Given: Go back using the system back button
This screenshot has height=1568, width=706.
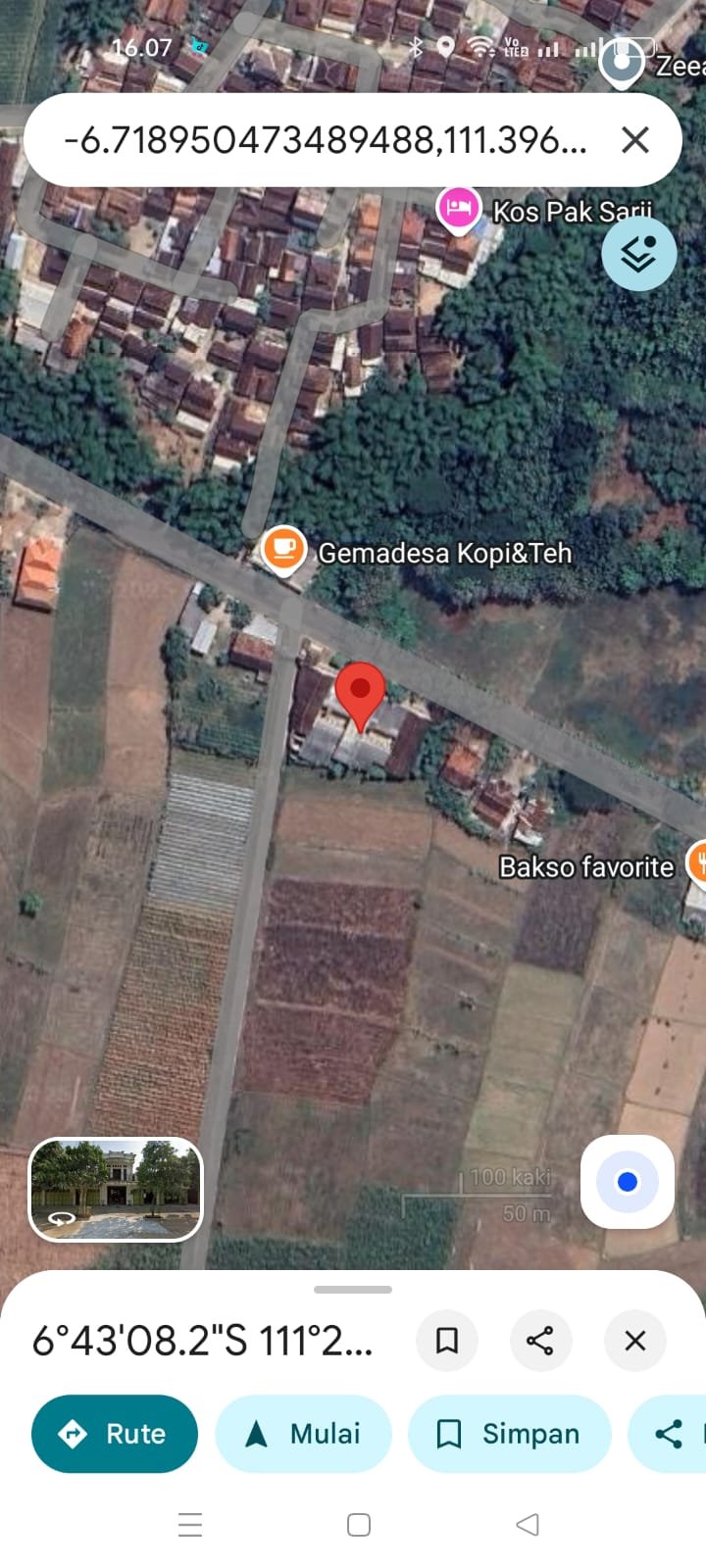Looking at the screenshot, I should (528, 1524).
